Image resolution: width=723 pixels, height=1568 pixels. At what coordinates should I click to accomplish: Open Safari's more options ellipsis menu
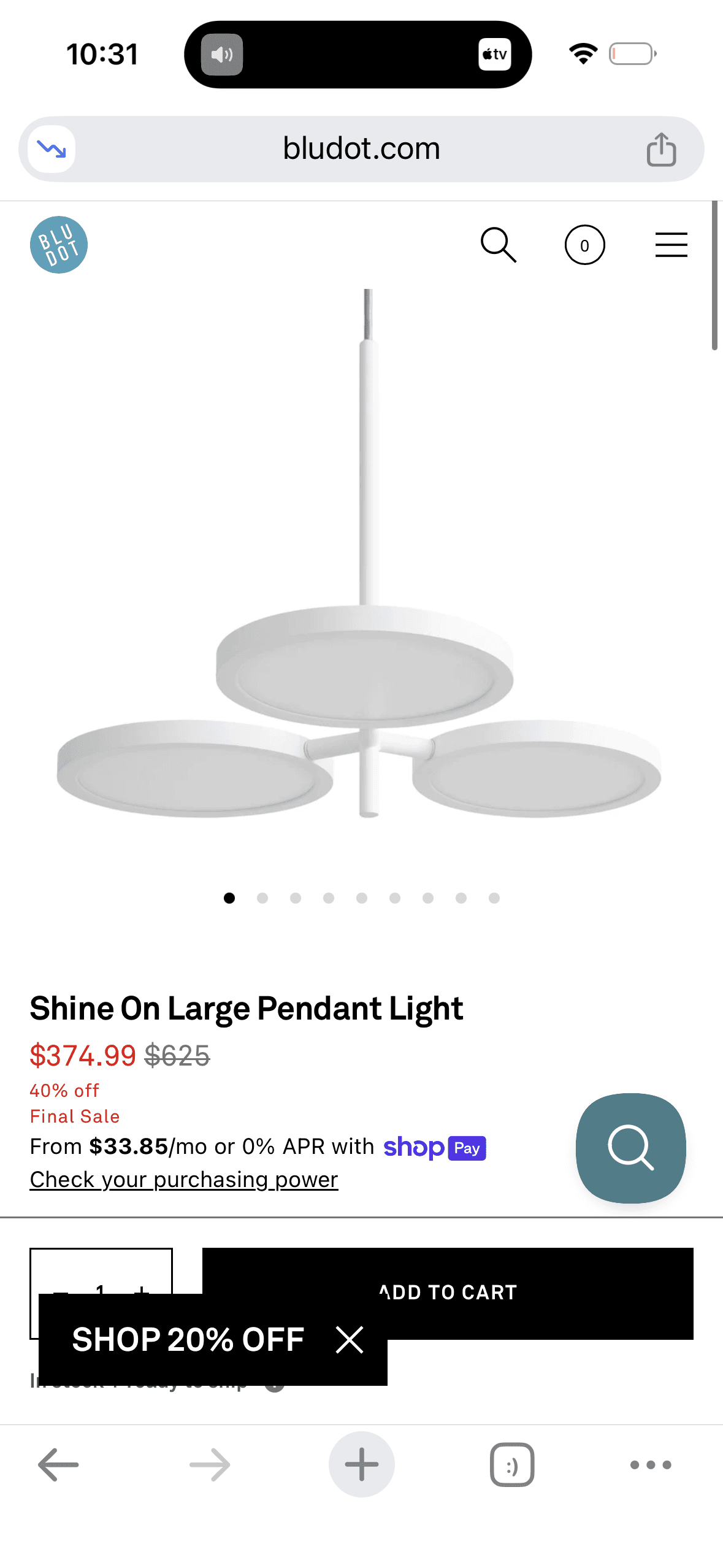(x=651, y=1465)
